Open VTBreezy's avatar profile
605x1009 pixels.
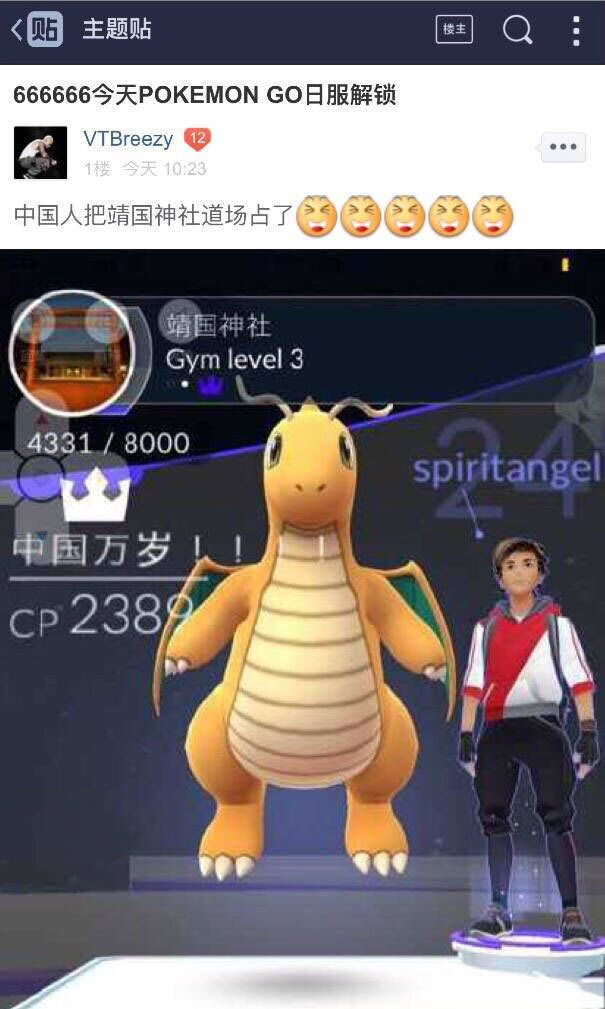(x=40, y=153)
